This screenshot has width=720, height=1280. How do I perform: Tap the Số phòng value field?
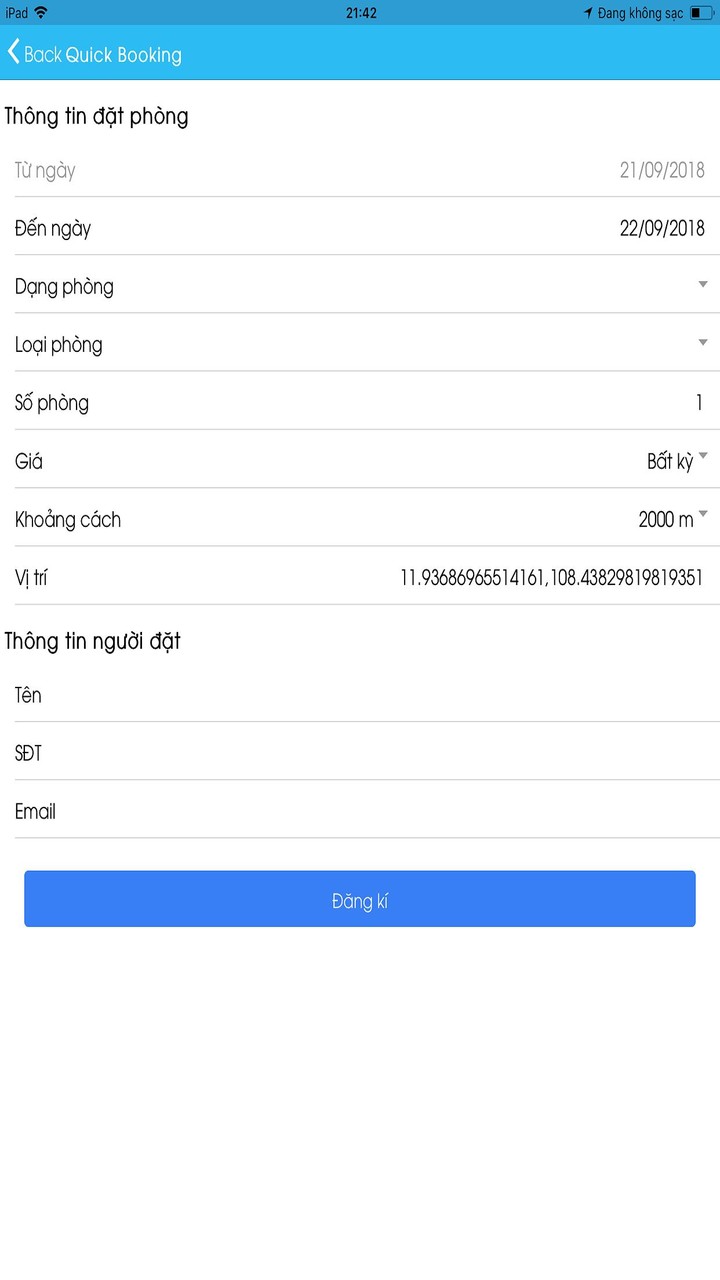point(697,402)
